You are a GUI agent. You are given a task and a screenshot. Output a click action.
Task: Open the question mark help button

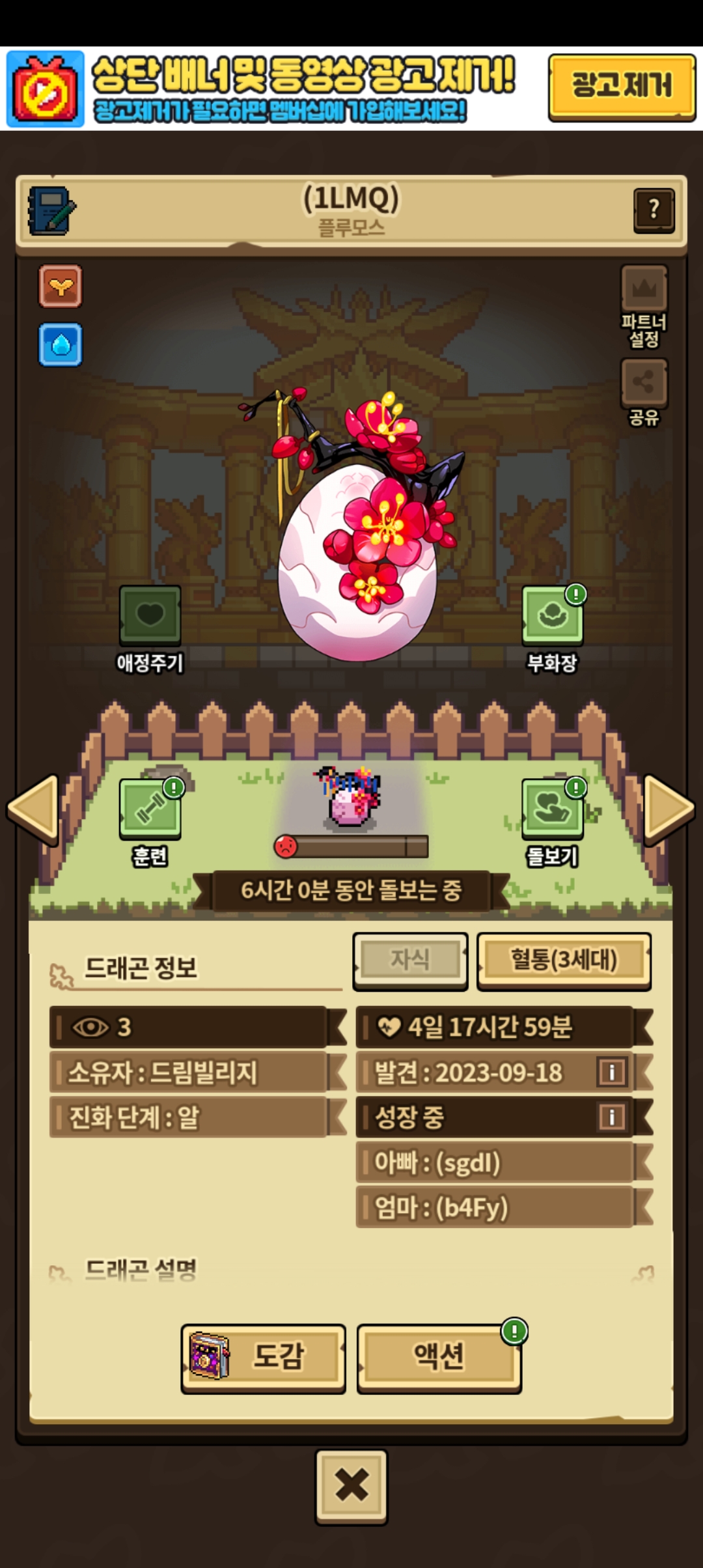pyautogui.click(x=654, y=210)
